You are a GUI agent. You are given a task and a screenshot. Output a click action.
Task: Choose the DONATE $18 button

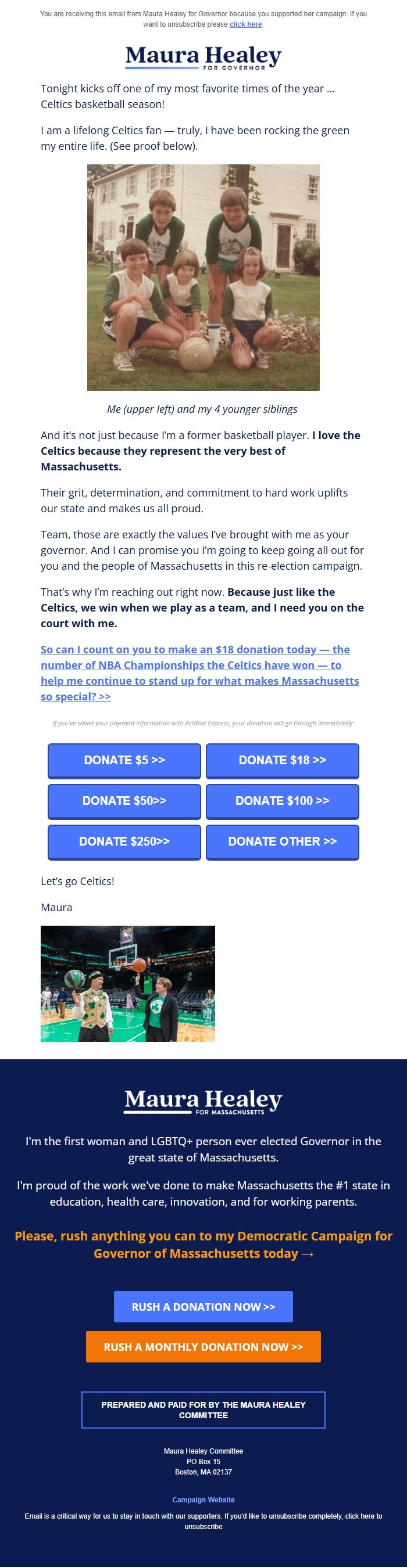(282, 760)
